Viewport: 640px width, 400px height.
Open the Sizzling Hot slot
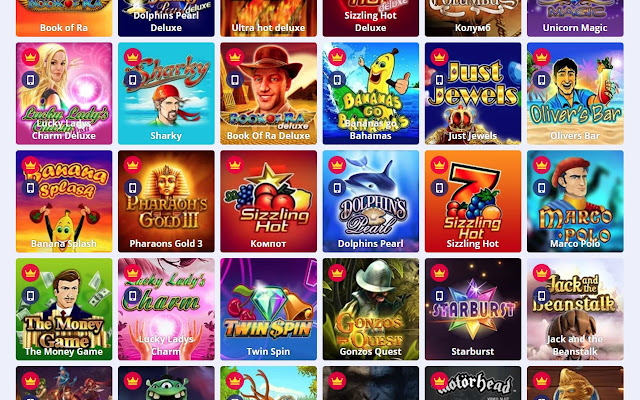pyautogui.click(x=472, y=200)
